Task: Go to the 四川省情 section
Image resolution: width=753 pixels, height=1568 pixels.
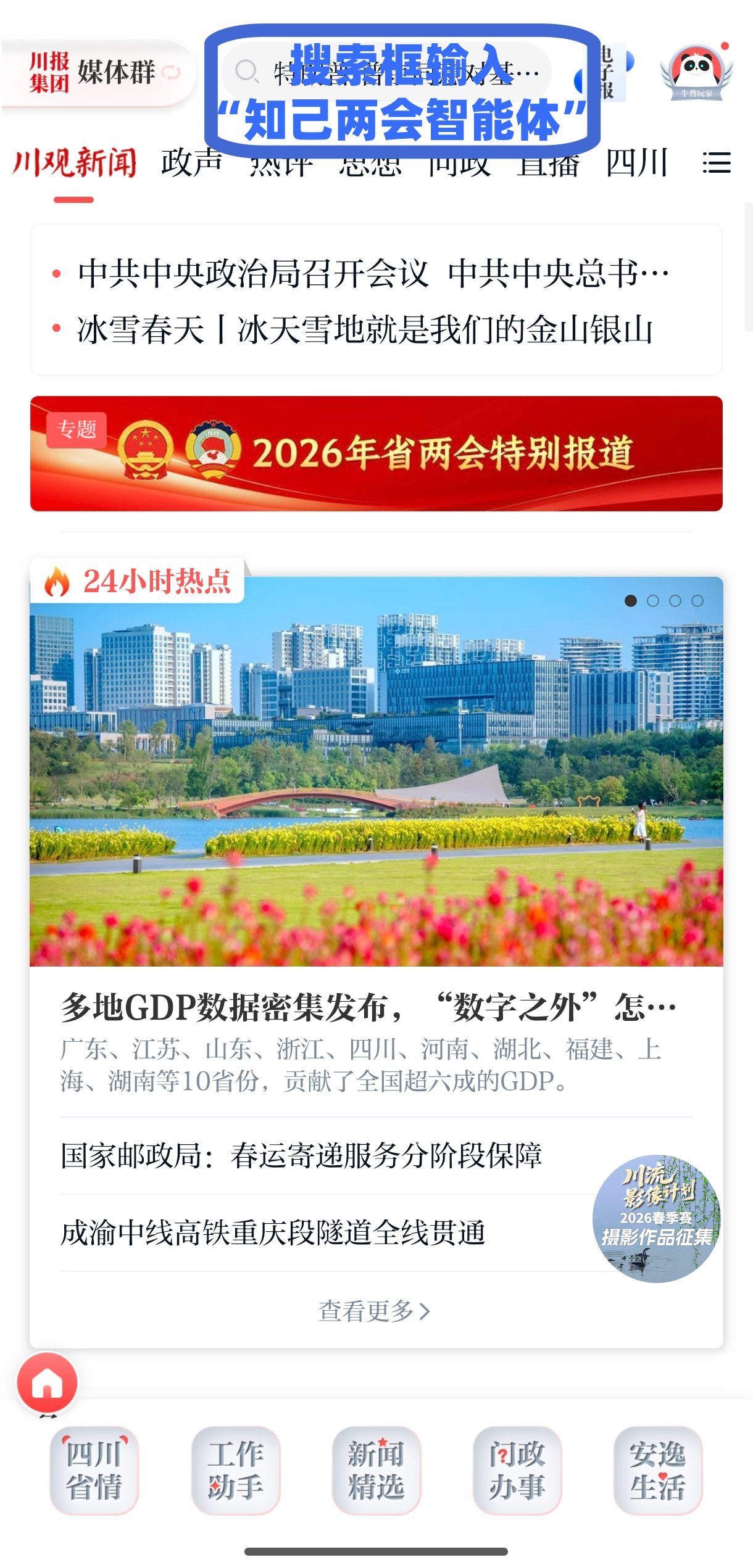Action: 94,1471
